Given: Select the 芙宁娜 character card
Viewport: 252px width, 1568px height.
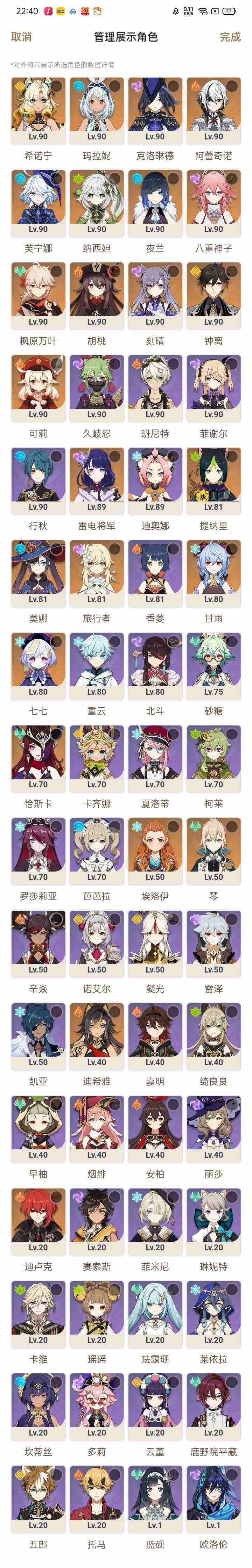Looking at the screenshot, I should [x=38, y=202].
